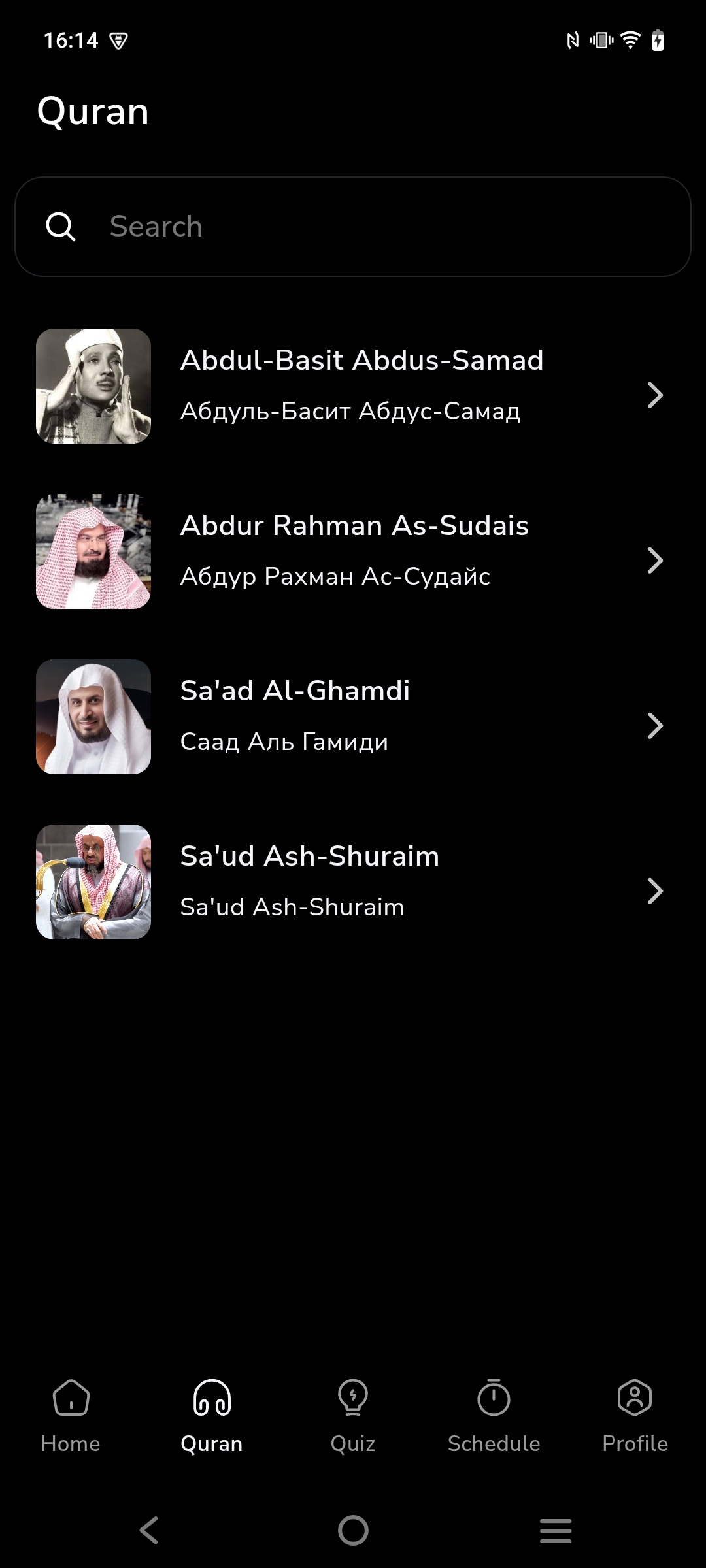Tap the Android home circle button
Screen dimensions: 706x1568
click(352, 1529)
